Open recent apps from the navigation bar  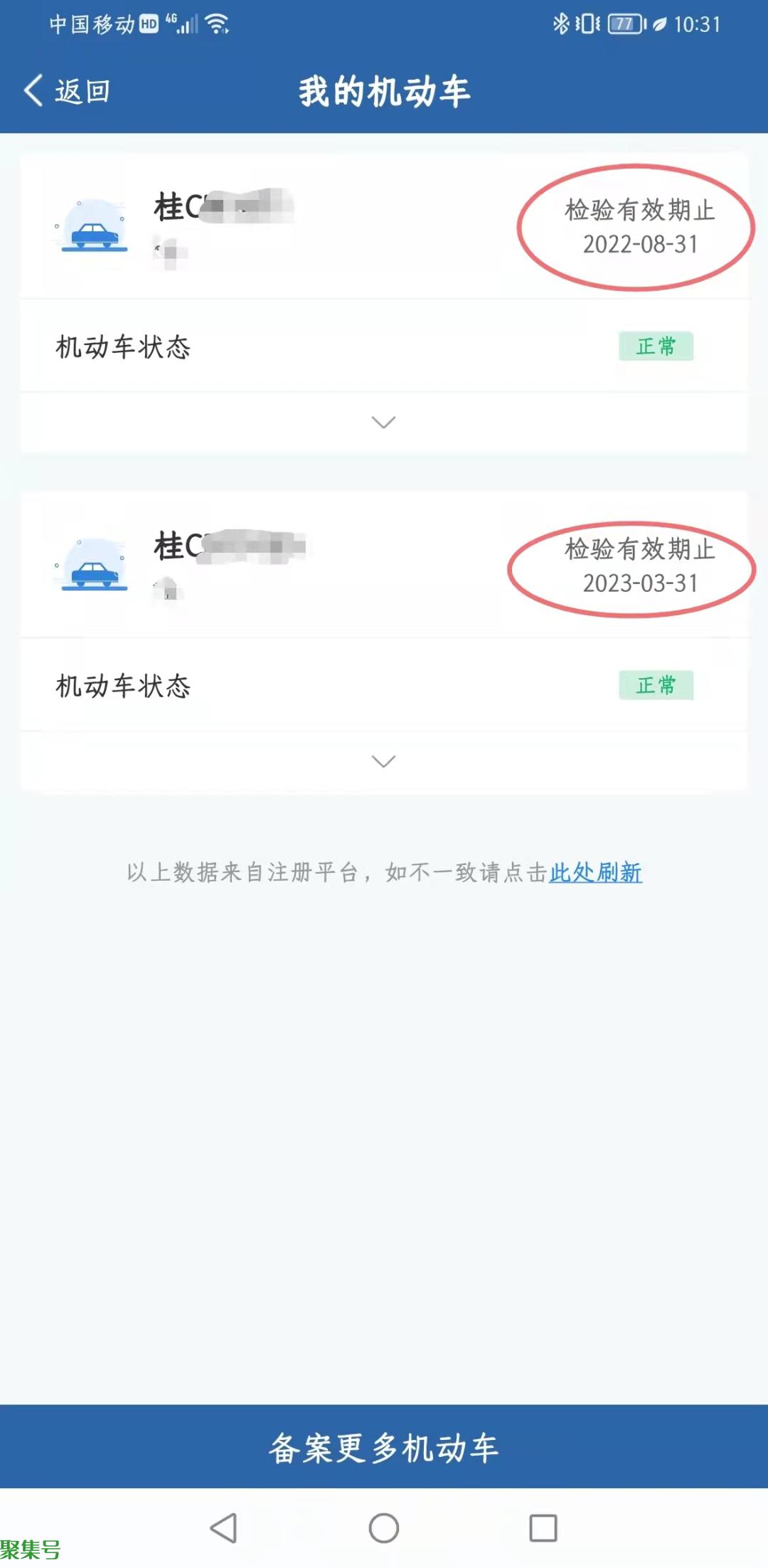(543, 1527)
